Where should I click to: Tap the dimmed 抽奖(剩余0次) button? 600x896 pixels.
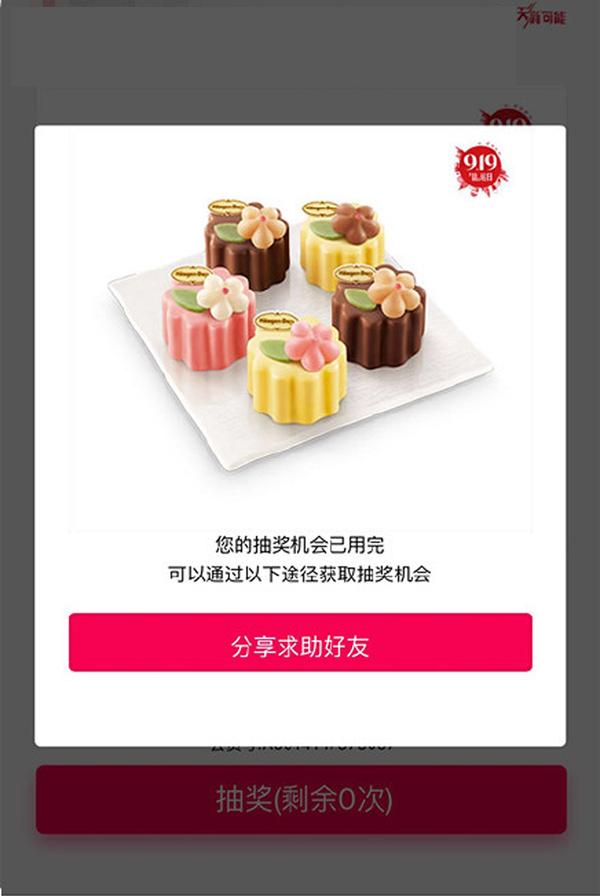click(x=301, y=799)
